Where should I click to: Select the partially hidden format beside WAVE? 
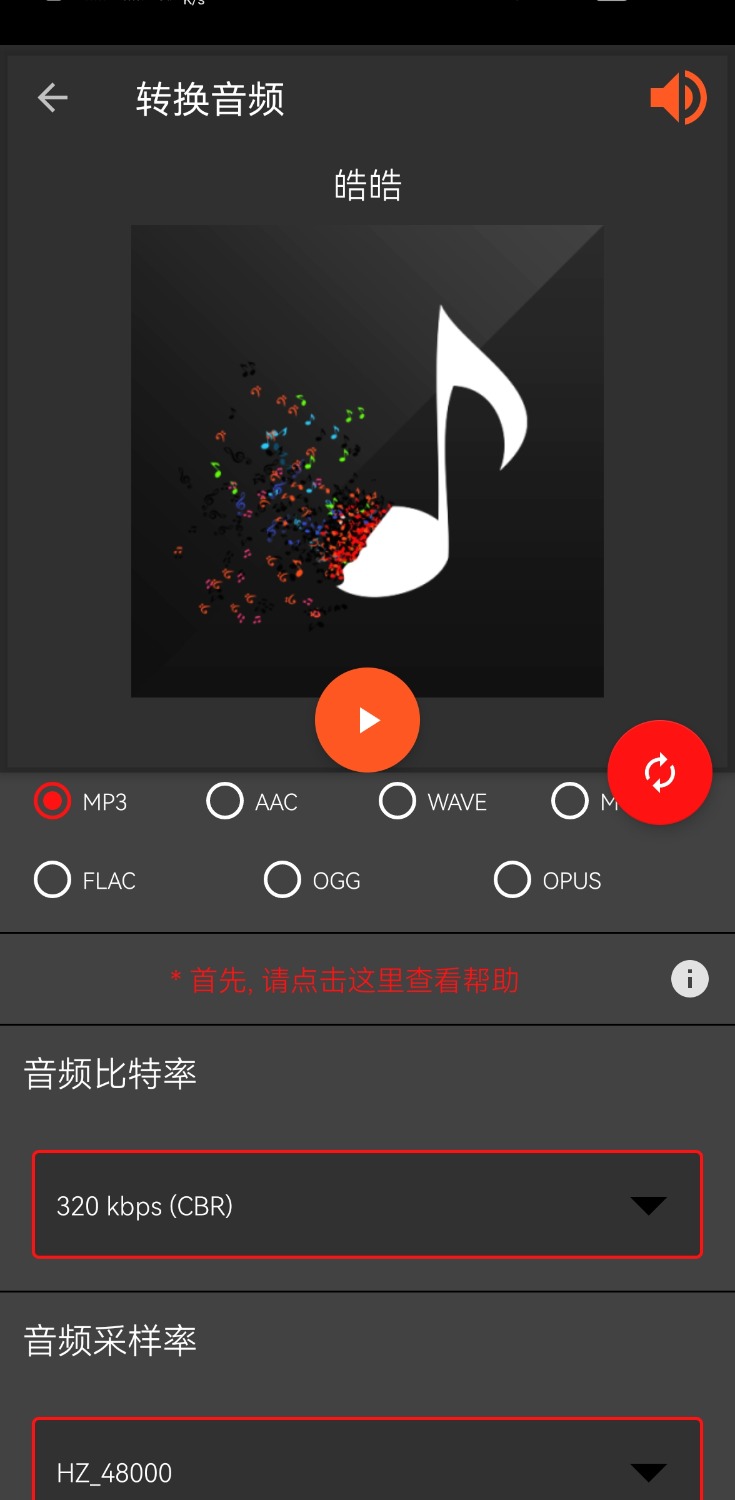coord(570,801)
